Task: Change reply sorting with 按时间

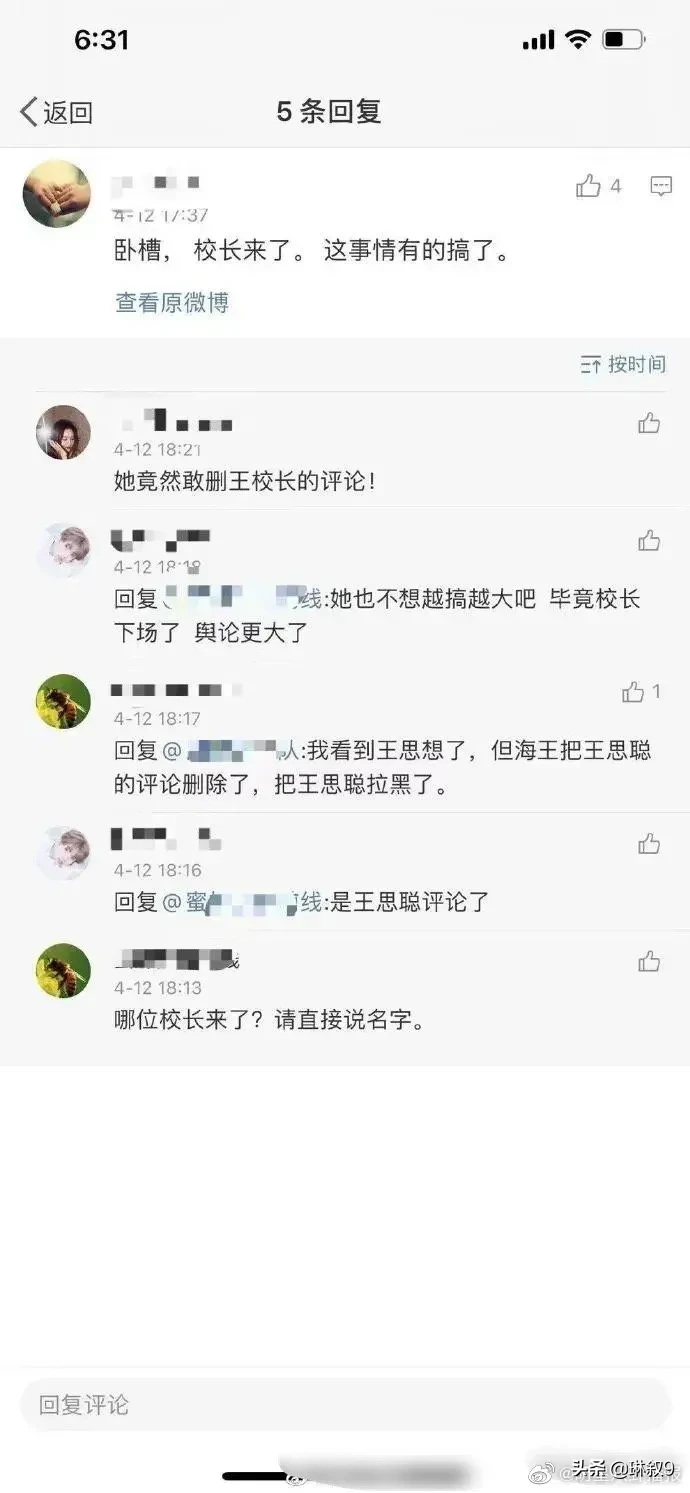Action: pos(623,364)
